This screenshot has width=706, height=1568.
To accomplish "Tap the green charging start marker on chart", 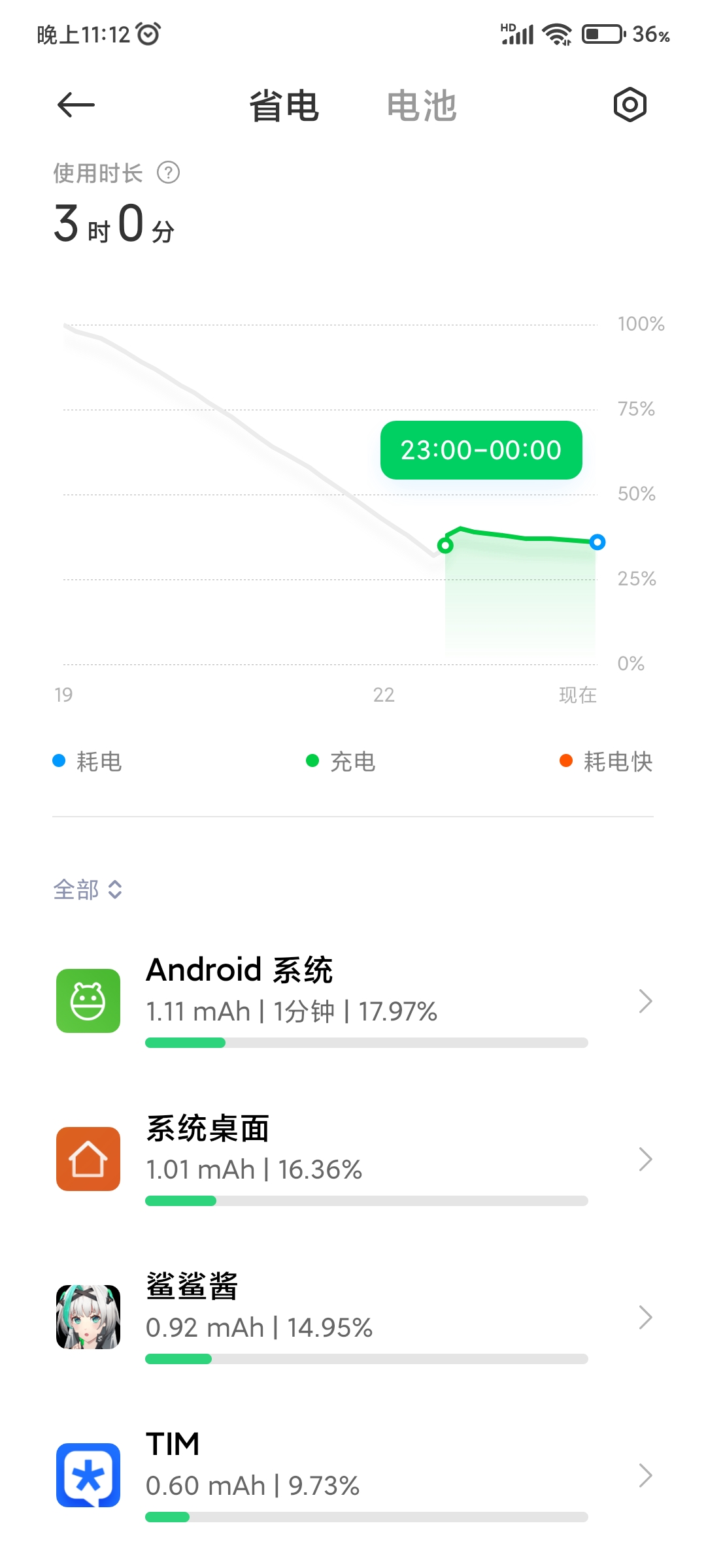I will click(x=445, y=545).
